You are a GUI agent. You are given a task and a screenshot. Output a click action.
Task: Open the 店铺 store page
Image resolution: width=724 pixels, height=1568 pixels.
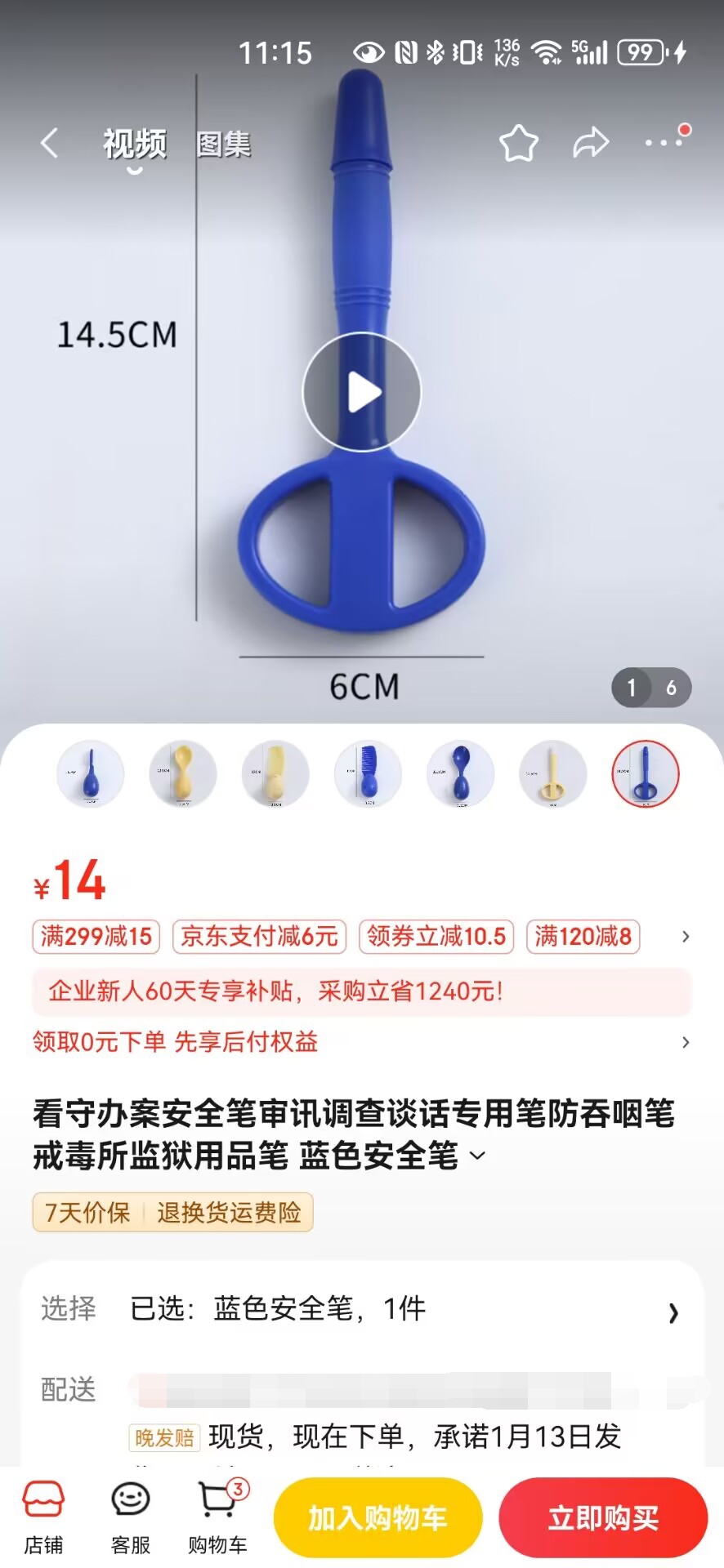coord(43,1518)
